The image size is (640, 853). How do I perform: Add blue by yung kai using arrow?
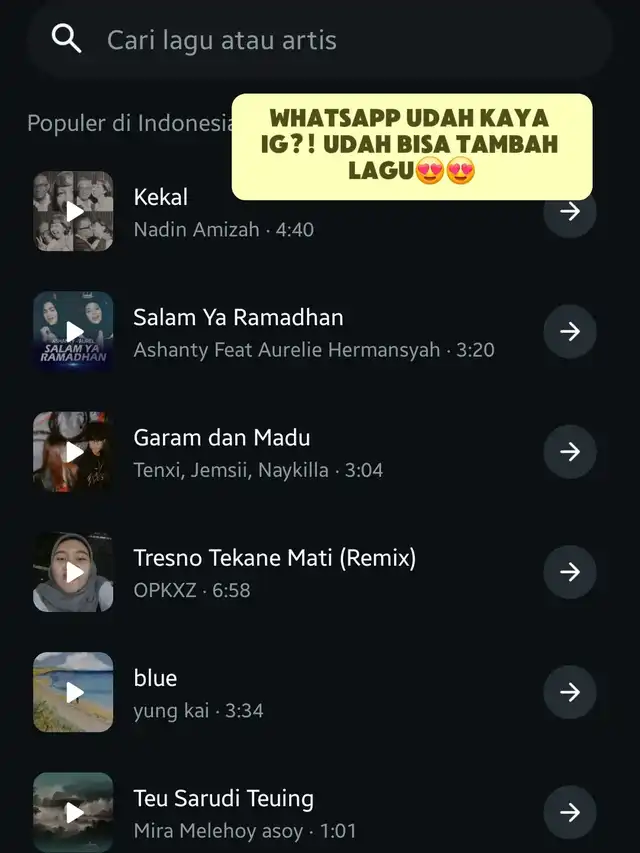click(x=570, y=692)
